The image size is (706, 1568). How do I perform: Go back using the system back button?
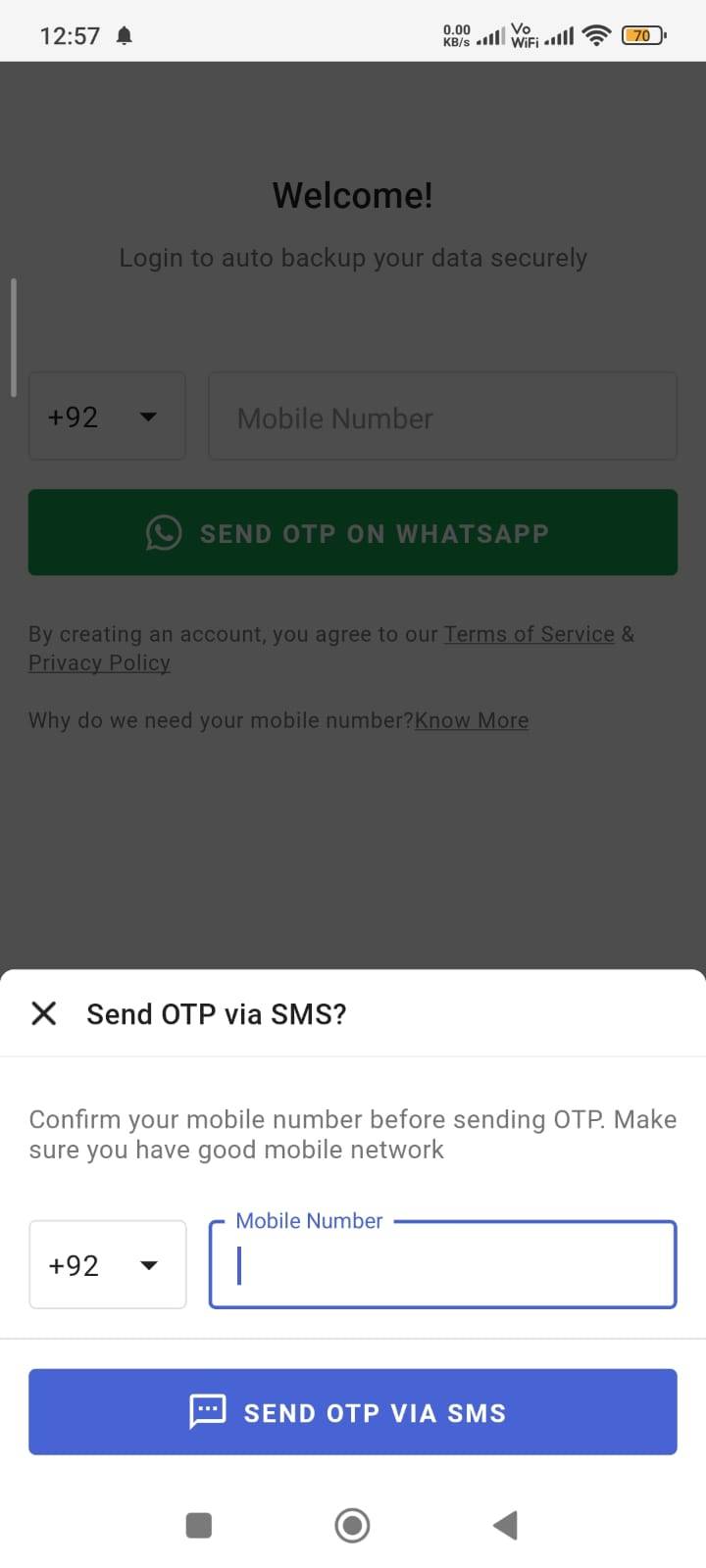coord(505,1525)
